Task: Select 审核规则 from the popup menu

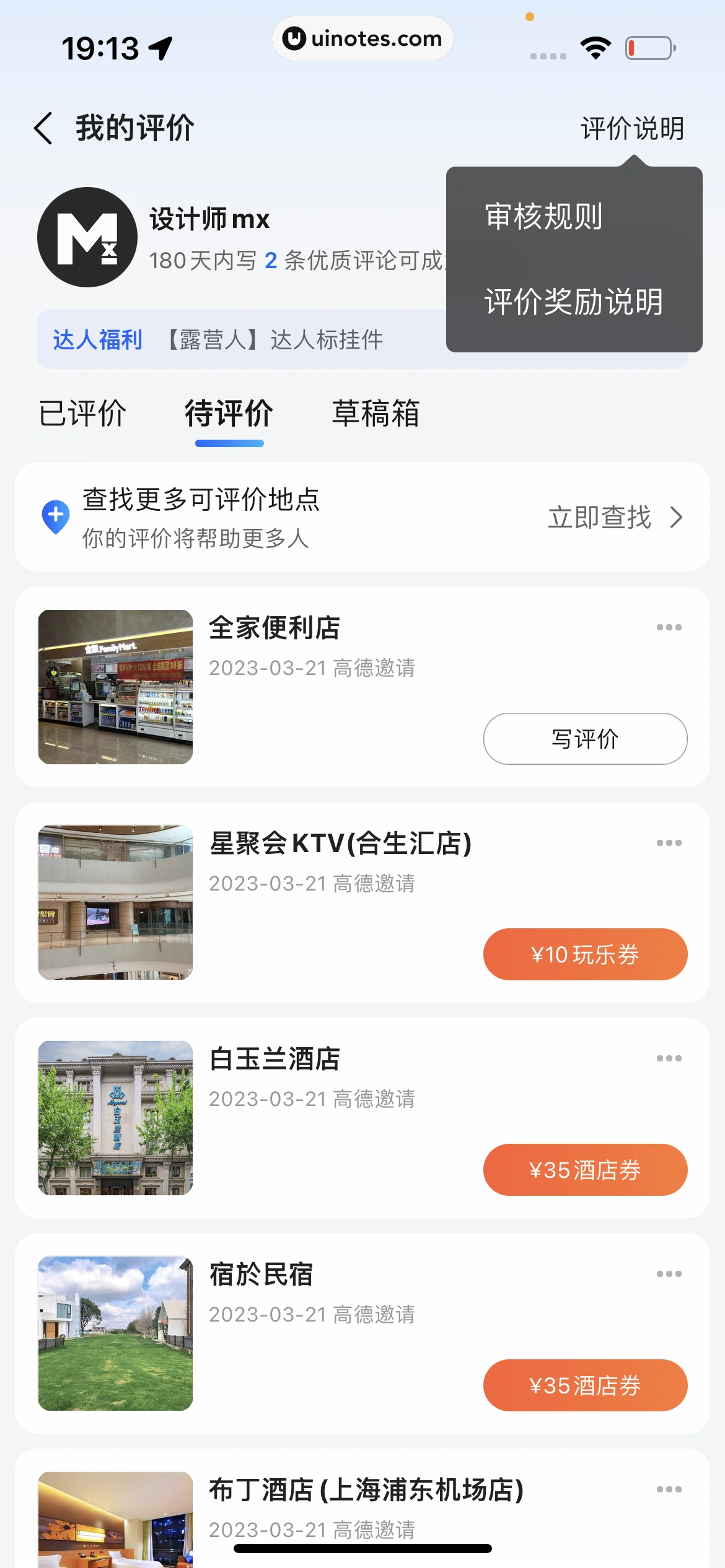Action: pos(543,217)
